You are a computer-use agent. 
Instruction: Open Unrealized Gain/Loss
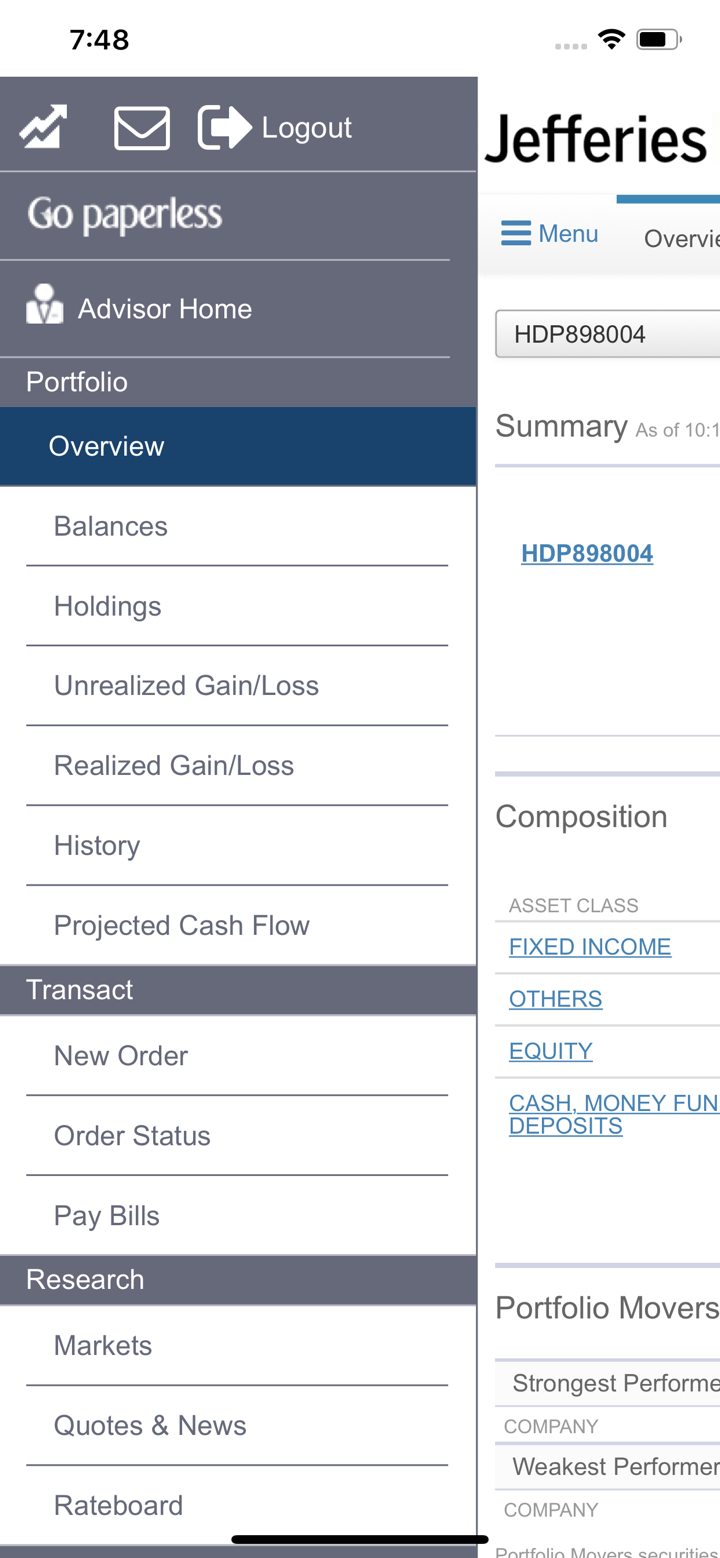point(186,686)
